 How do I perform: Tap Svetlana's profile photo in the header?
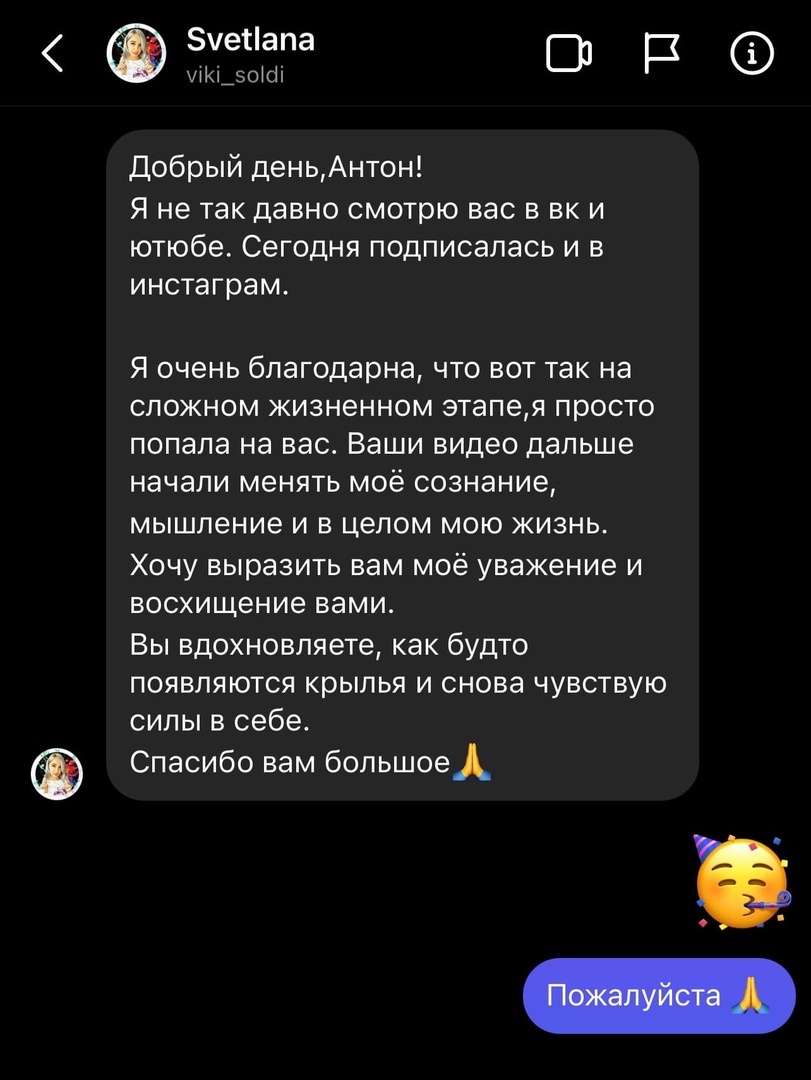[136, 53]
